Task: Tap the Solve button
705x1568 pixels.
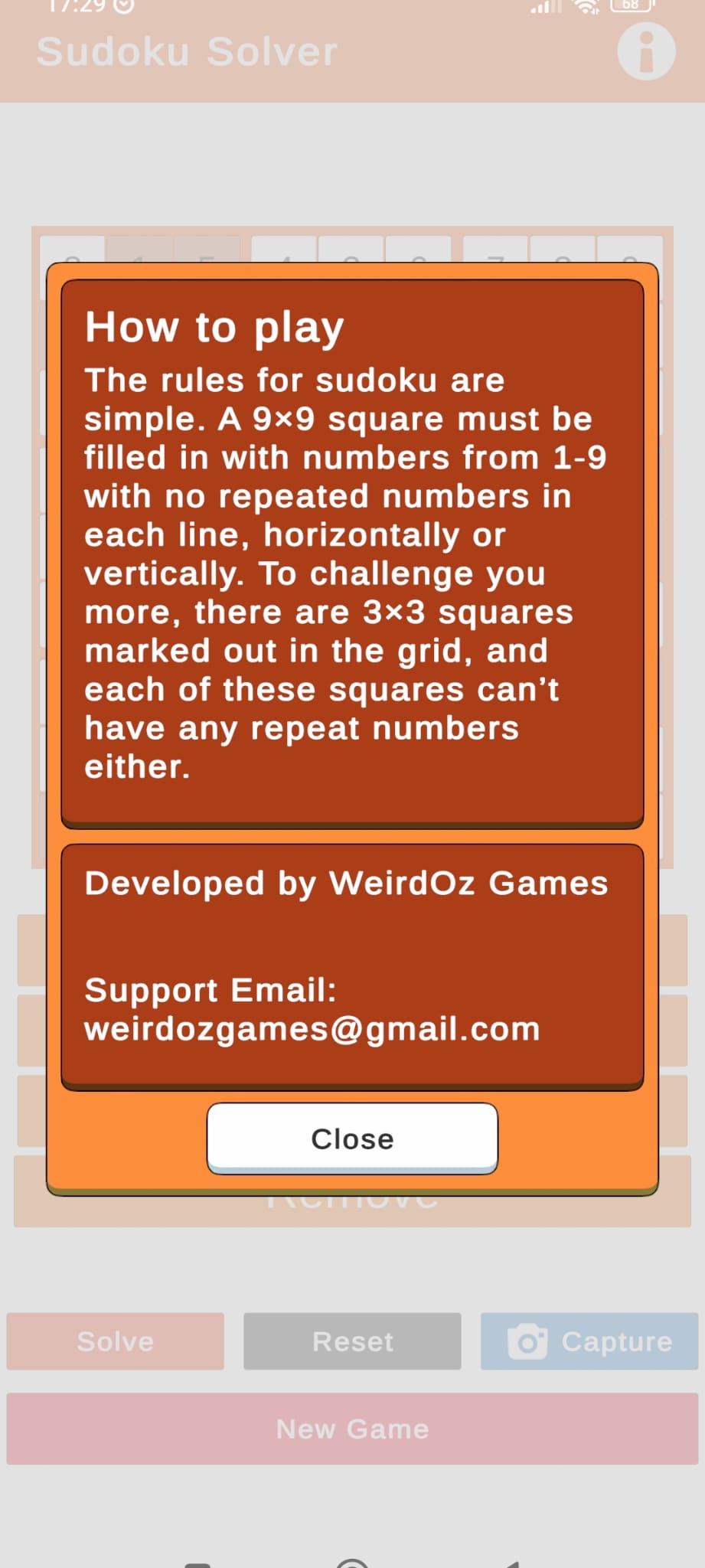Action: (116, 1341)
